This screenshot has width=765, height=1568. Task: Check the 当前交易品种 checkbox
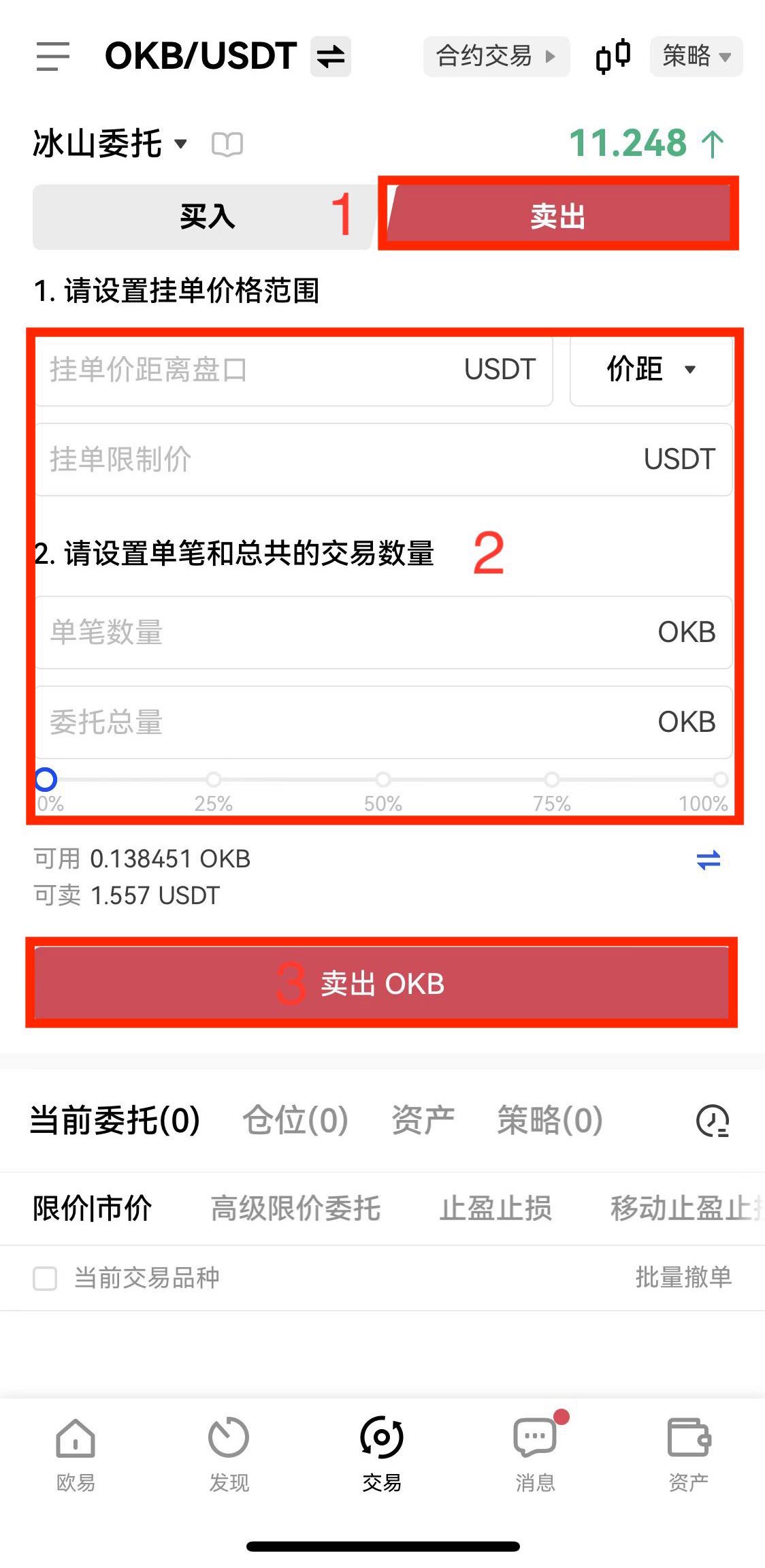pyautogui.click(x=46, y=1278)
